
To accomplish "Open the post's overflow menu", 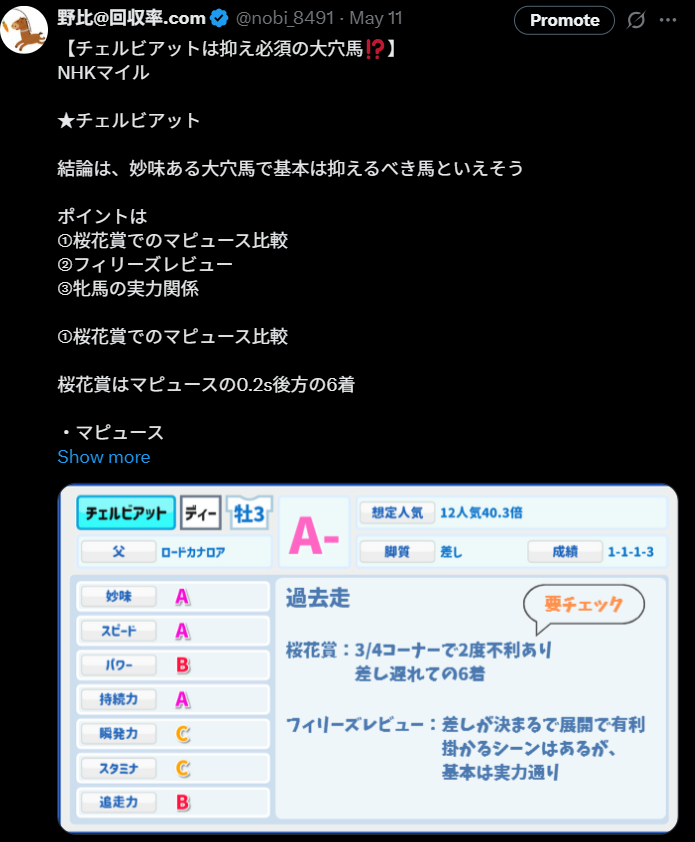I will pos(667,20).
